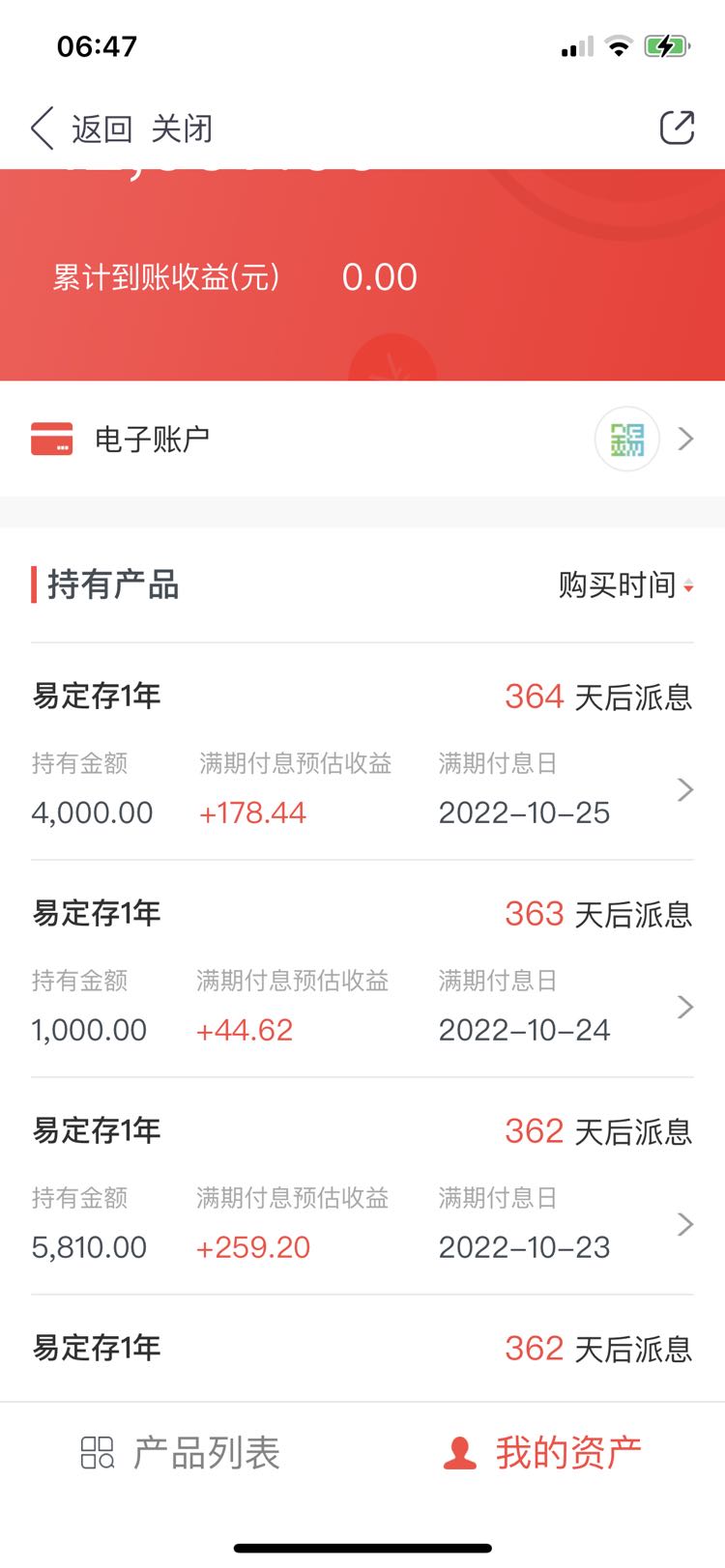
Task: Open the product with 5,810.00 holding
Action: tap(362, 1186)
